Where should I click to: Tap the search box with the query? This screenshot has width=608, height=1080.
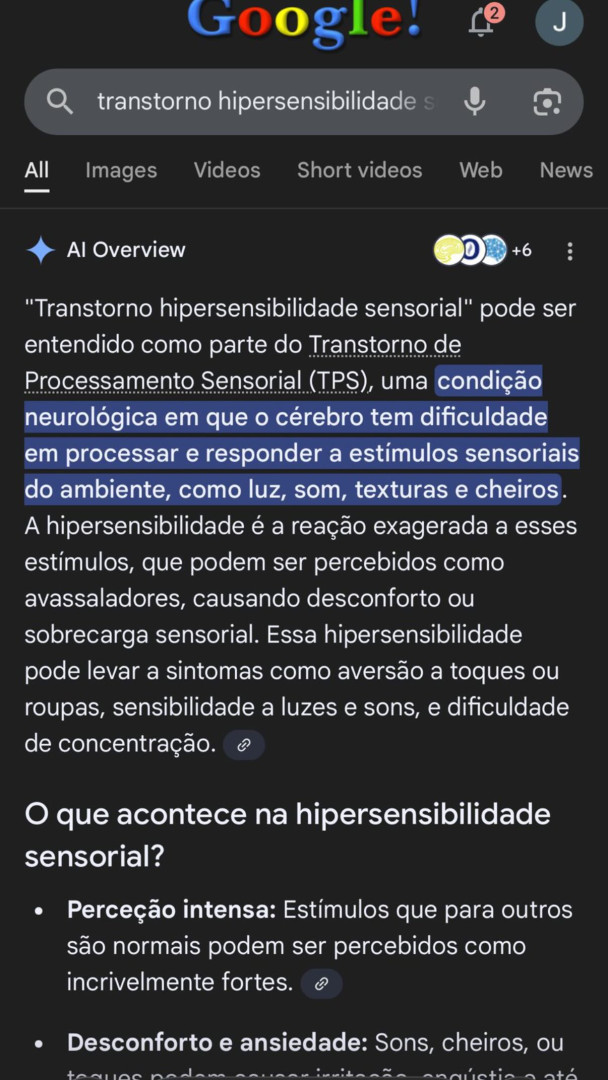click(265, 101)
